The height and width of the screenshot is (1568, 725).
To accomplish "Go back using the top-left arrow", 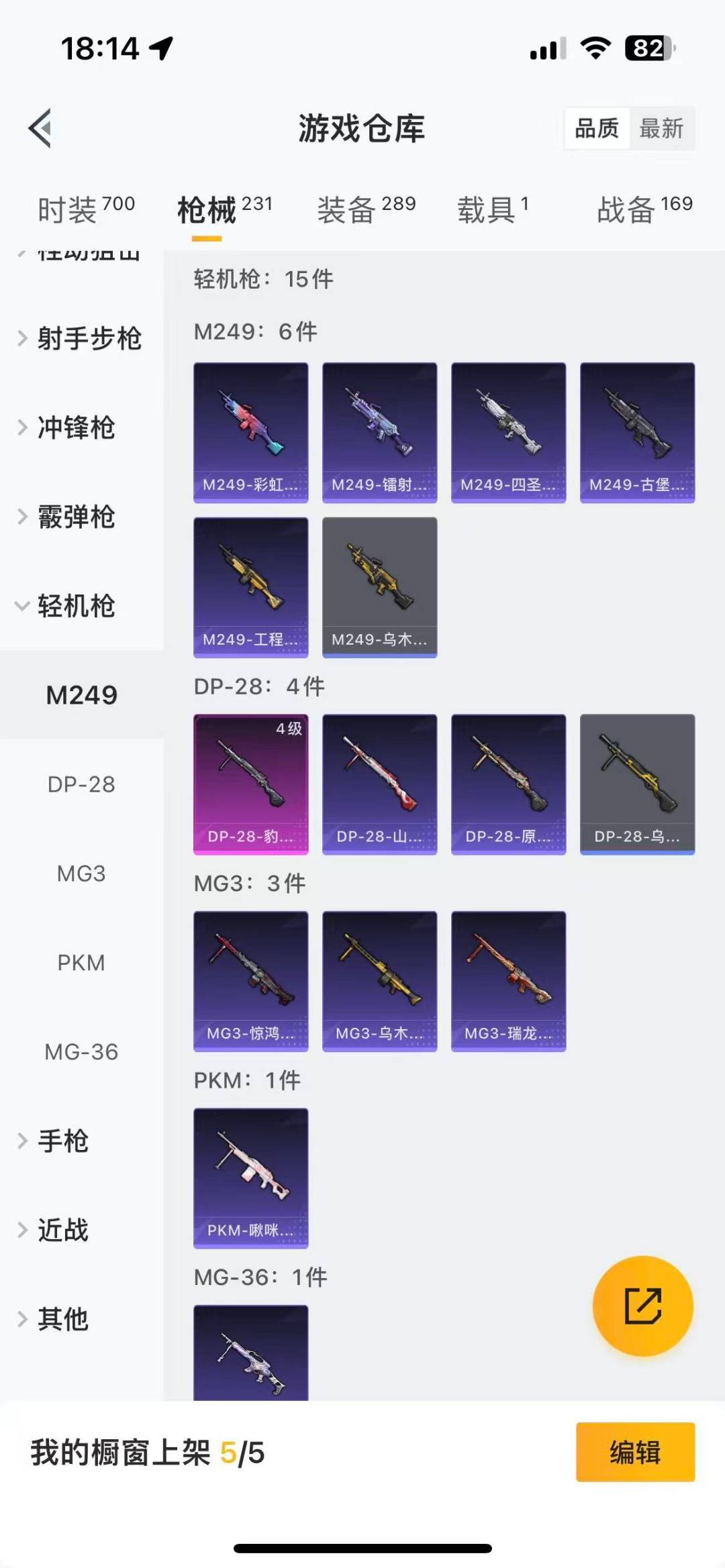I will pos(40,127).
